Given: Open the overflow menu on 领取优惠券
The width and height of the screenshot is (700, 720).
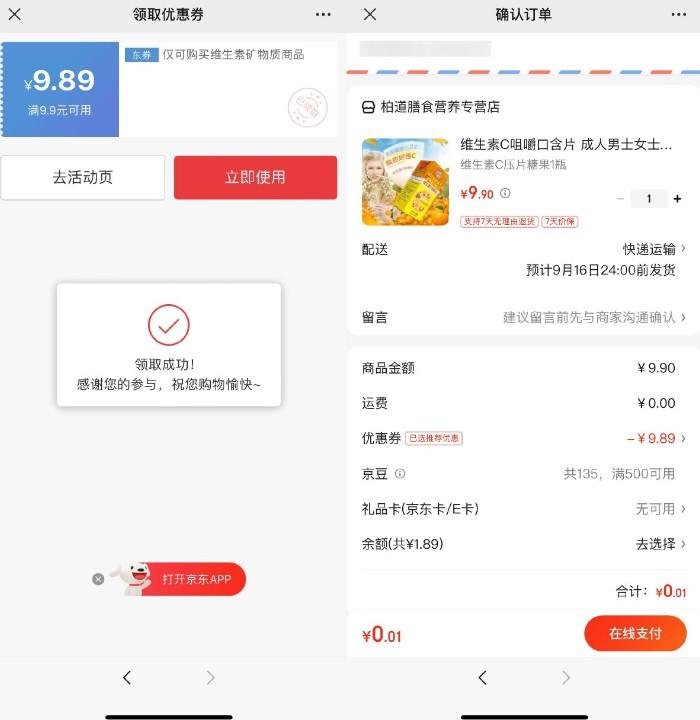Looking at the screenshot, I should (323, 14).
